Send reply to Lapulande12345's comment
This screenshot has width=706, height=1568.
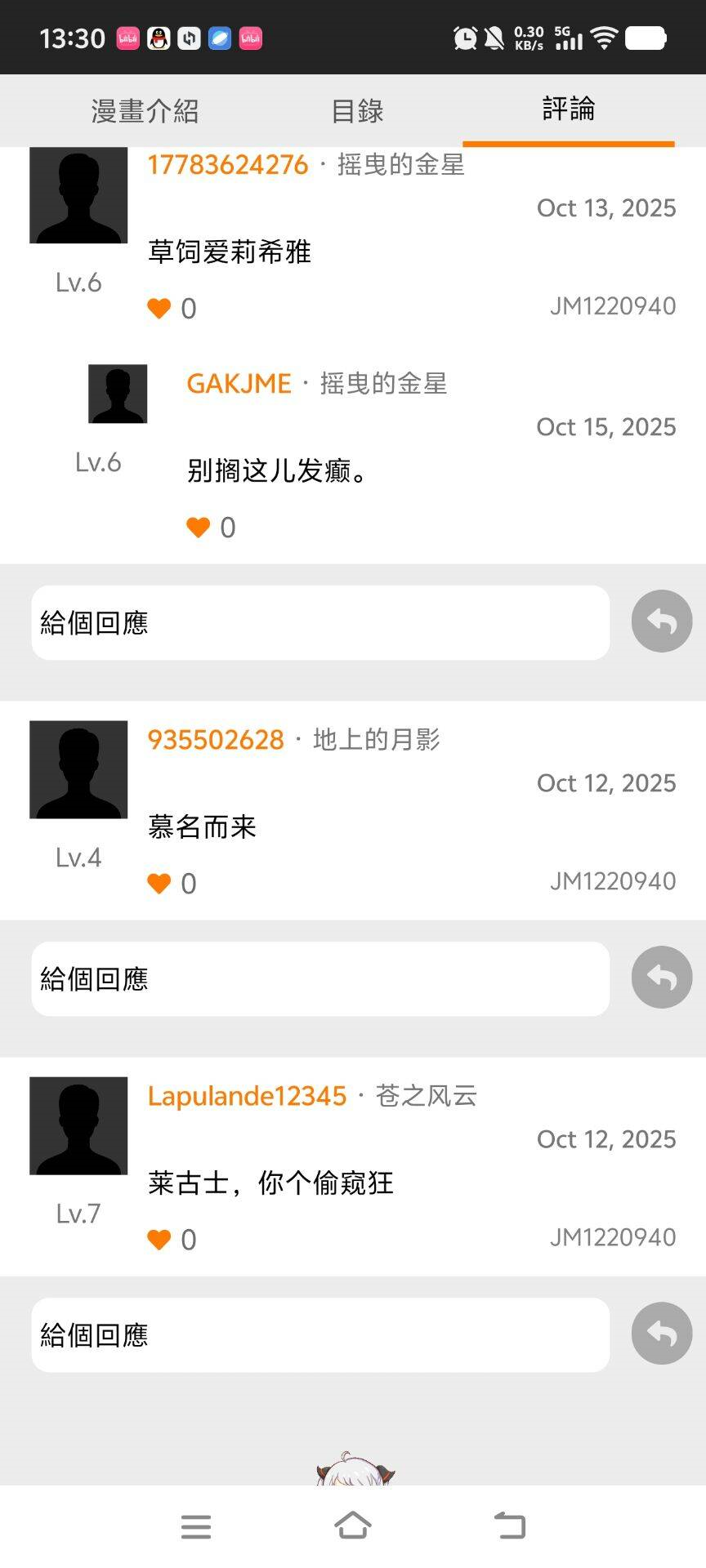(661, 1334)
